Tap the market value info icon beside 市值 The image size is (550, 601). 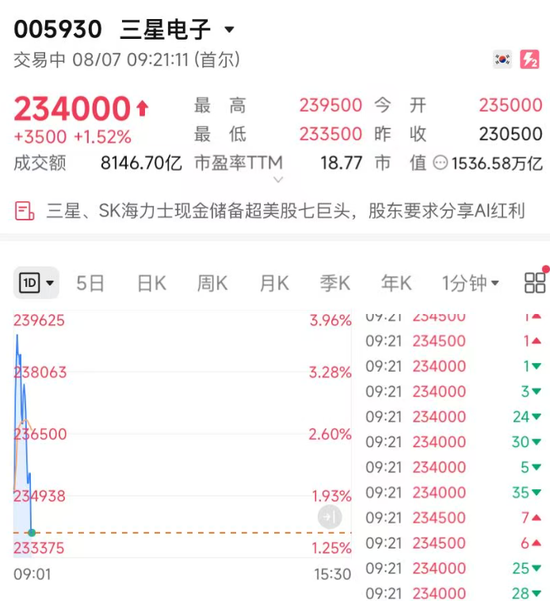[440, 163]
